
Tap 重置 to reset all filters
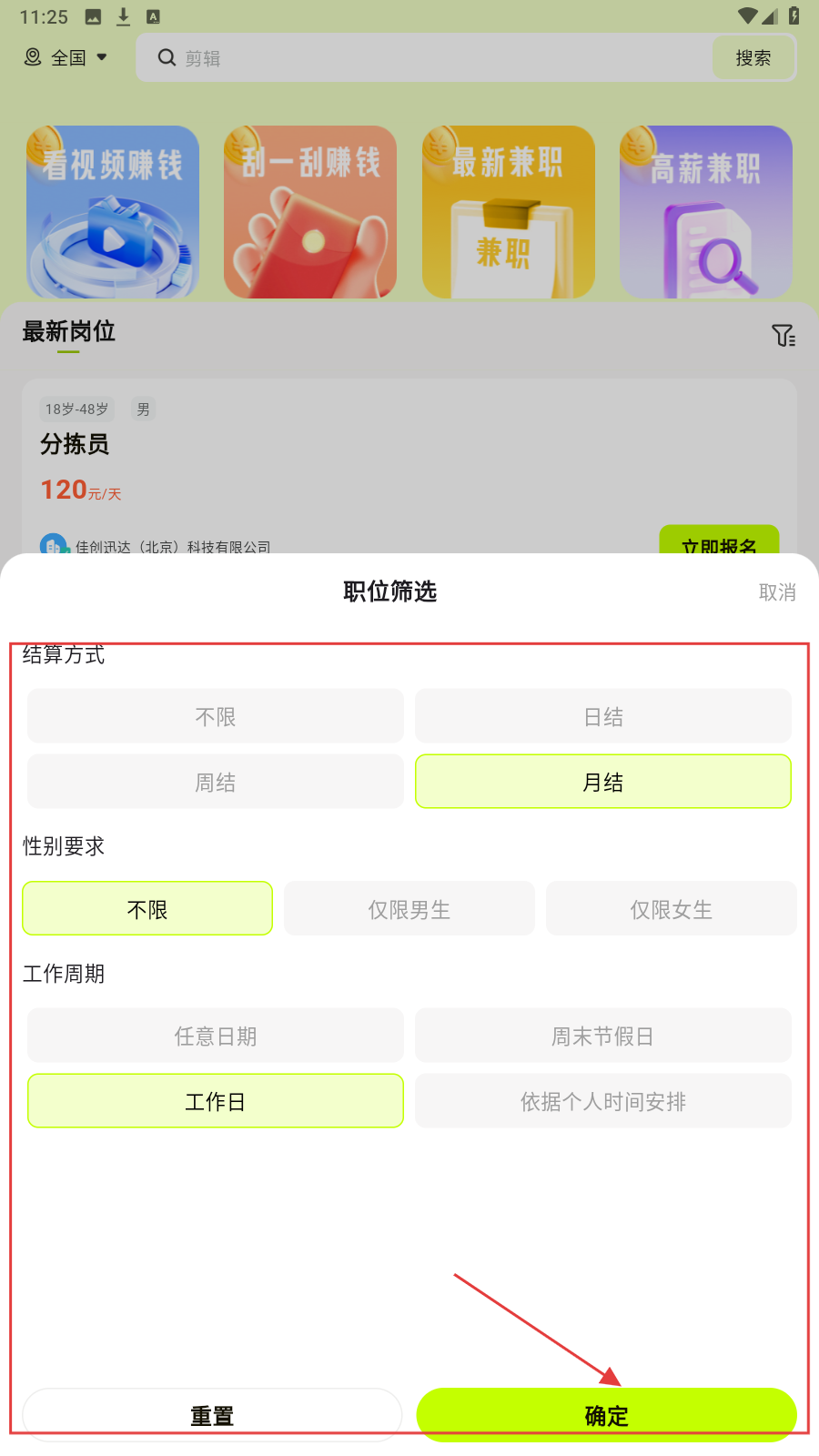(212, 1414)
